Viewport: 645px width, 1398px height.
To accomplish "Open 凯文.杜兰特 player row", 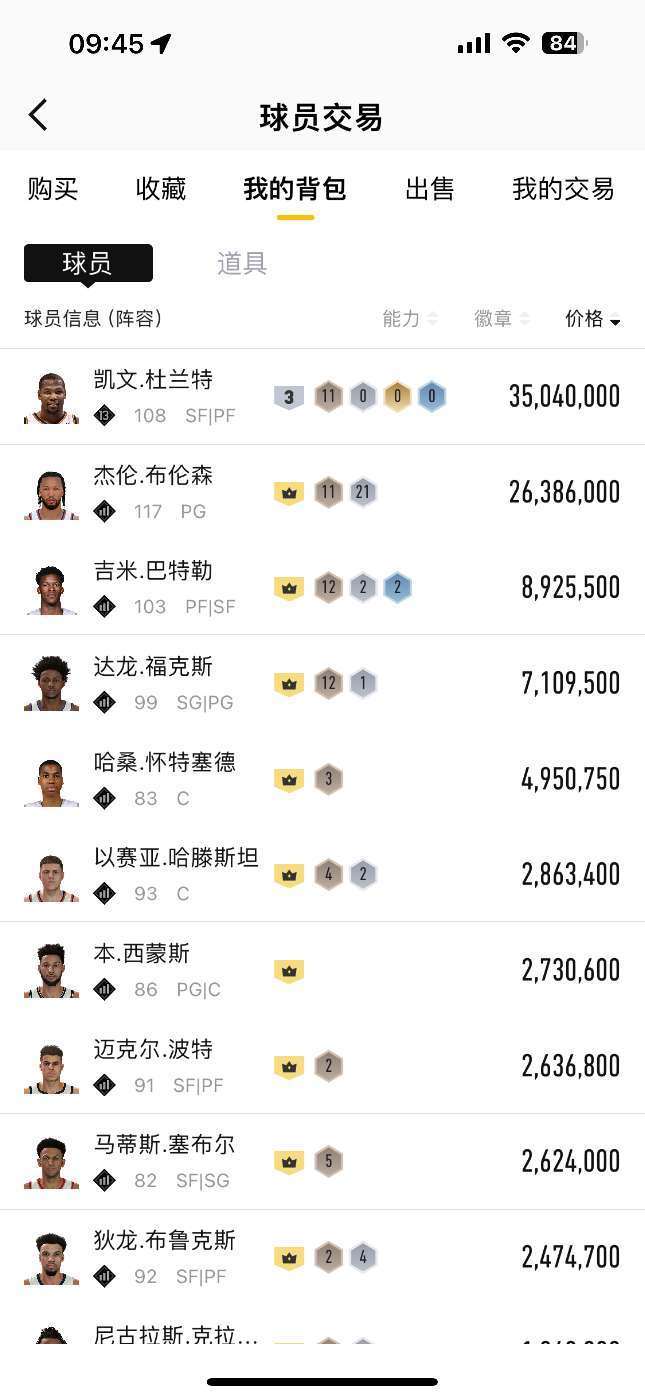I will (x=322, y=397).
